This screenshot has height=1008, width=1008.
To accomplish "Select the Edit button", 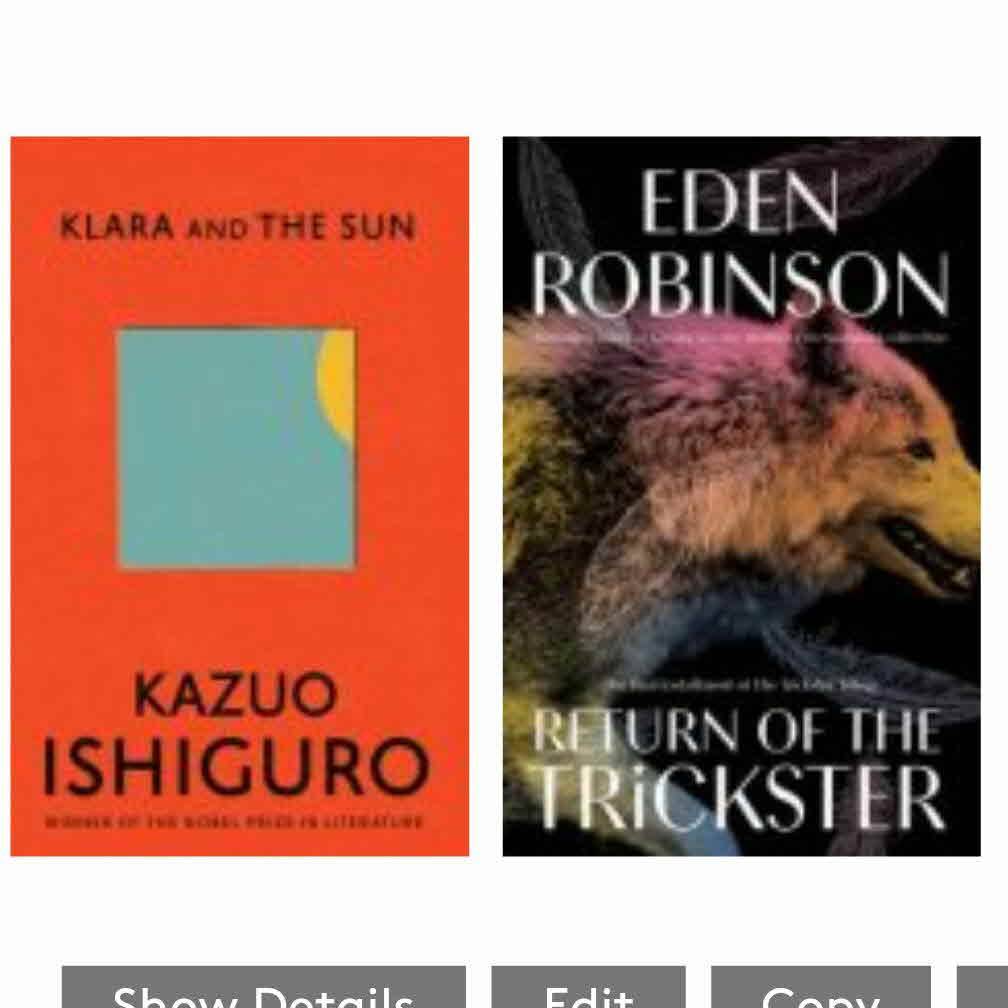I will click(x=588, y=990).
